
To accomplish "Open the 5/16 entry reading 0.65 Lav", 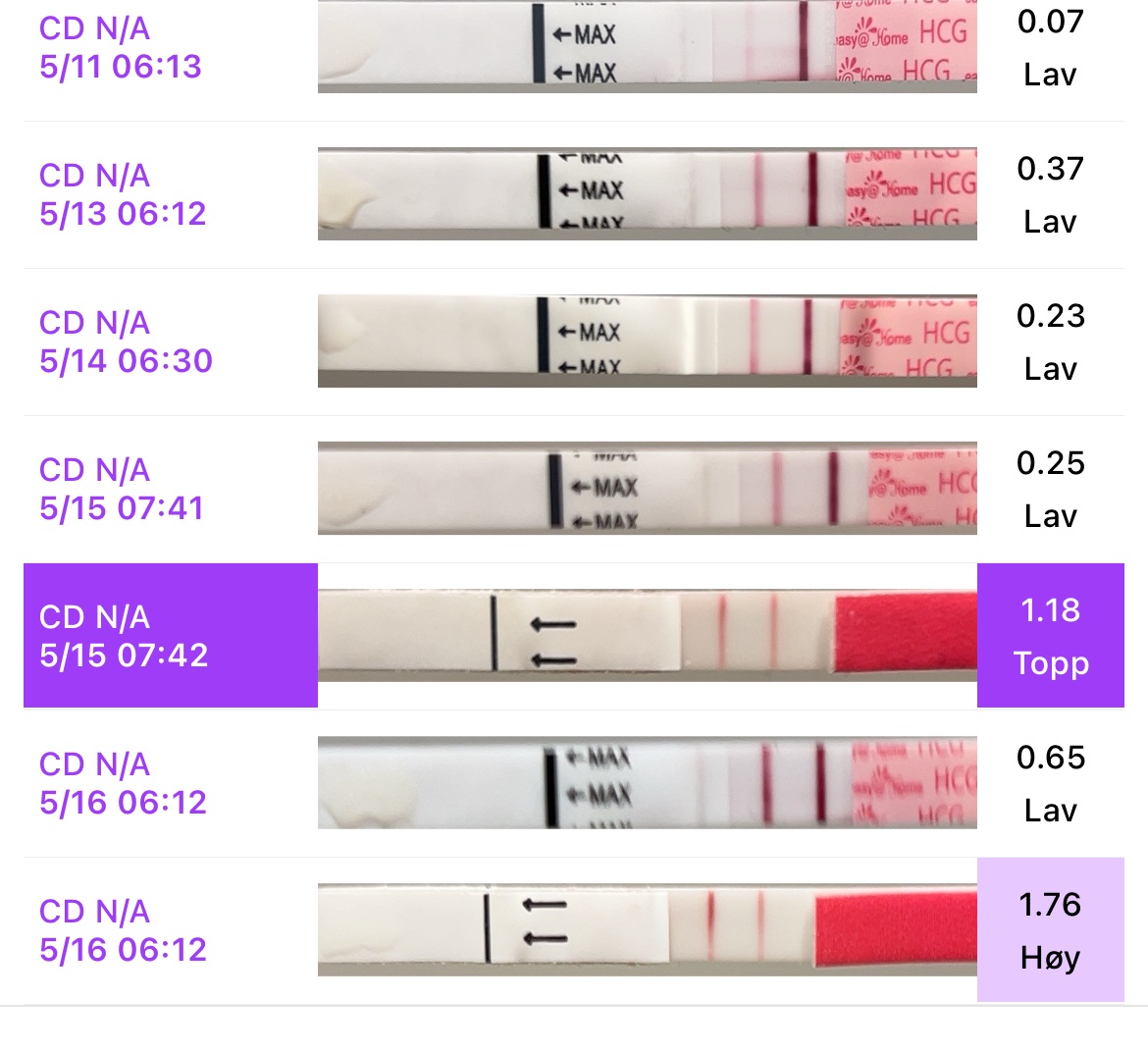I will click(x=123, y=783).
